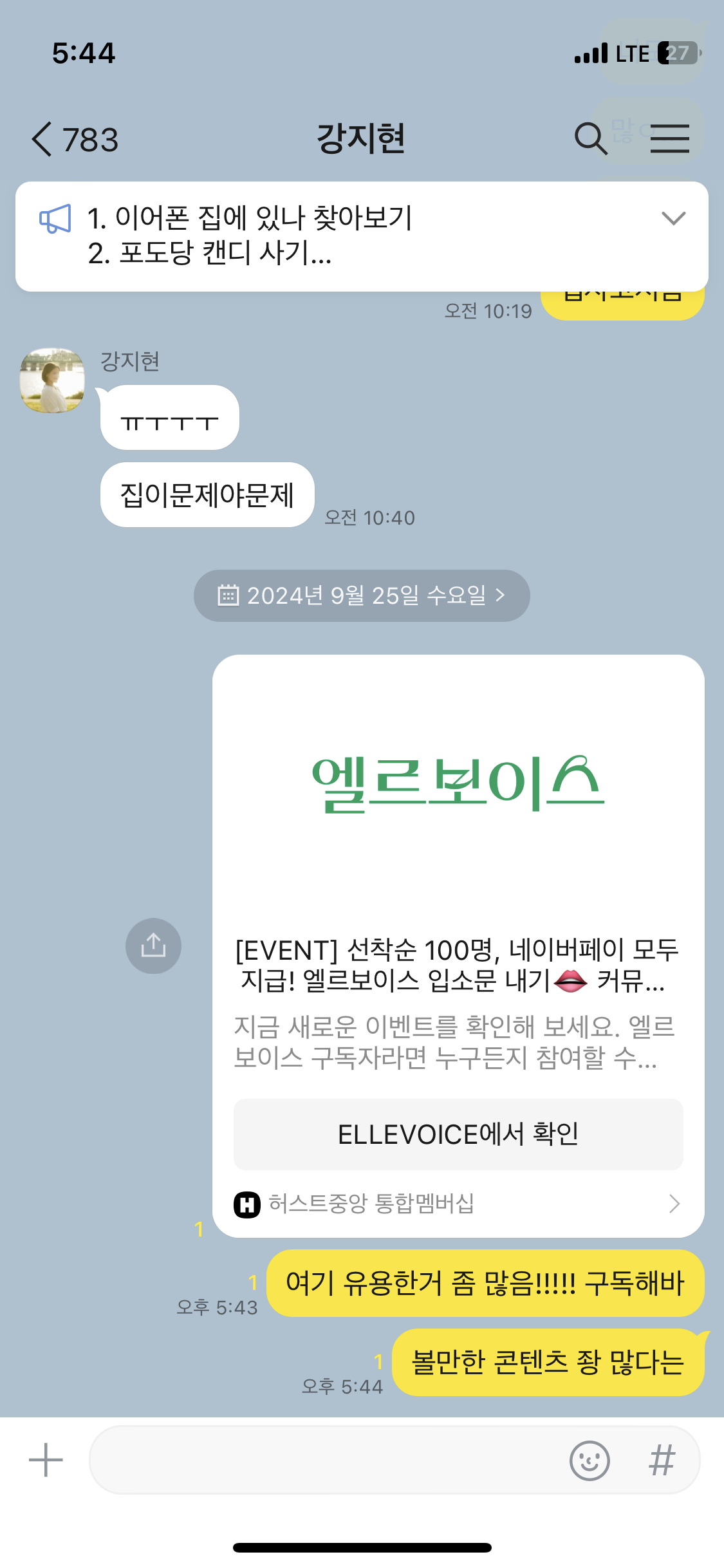This screenshot has width=724, height=1568.
Task: Tap ELLEVOICE에서 확인 button
Action: (458, 1134)
